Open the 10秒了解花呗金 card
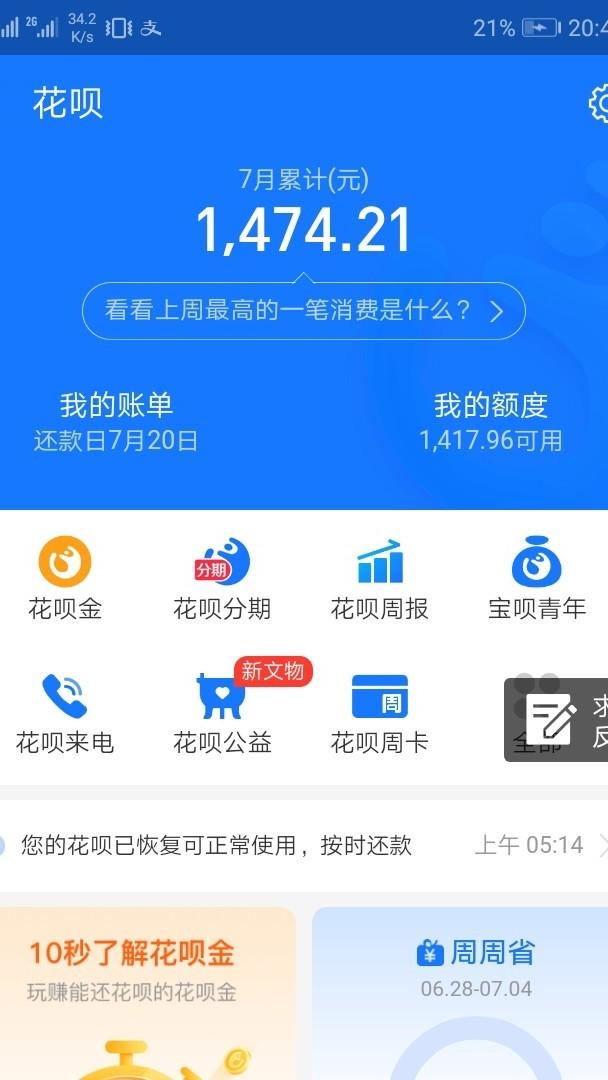This screenshot has height=1080, width=608. [148, 990]
